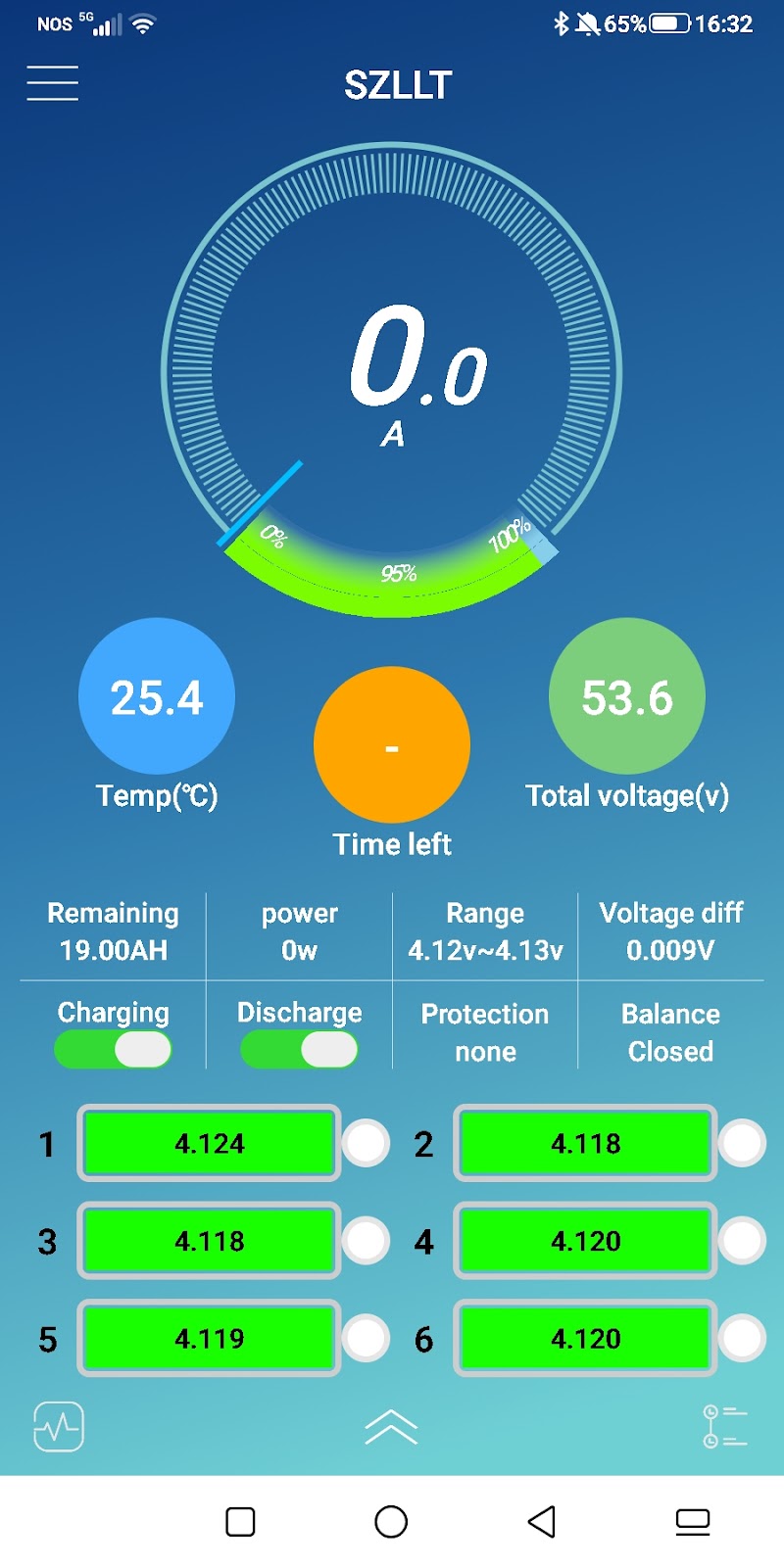Go back with the system back button
Viewport: 784px width, 1568px height.
pos(542,1521)
